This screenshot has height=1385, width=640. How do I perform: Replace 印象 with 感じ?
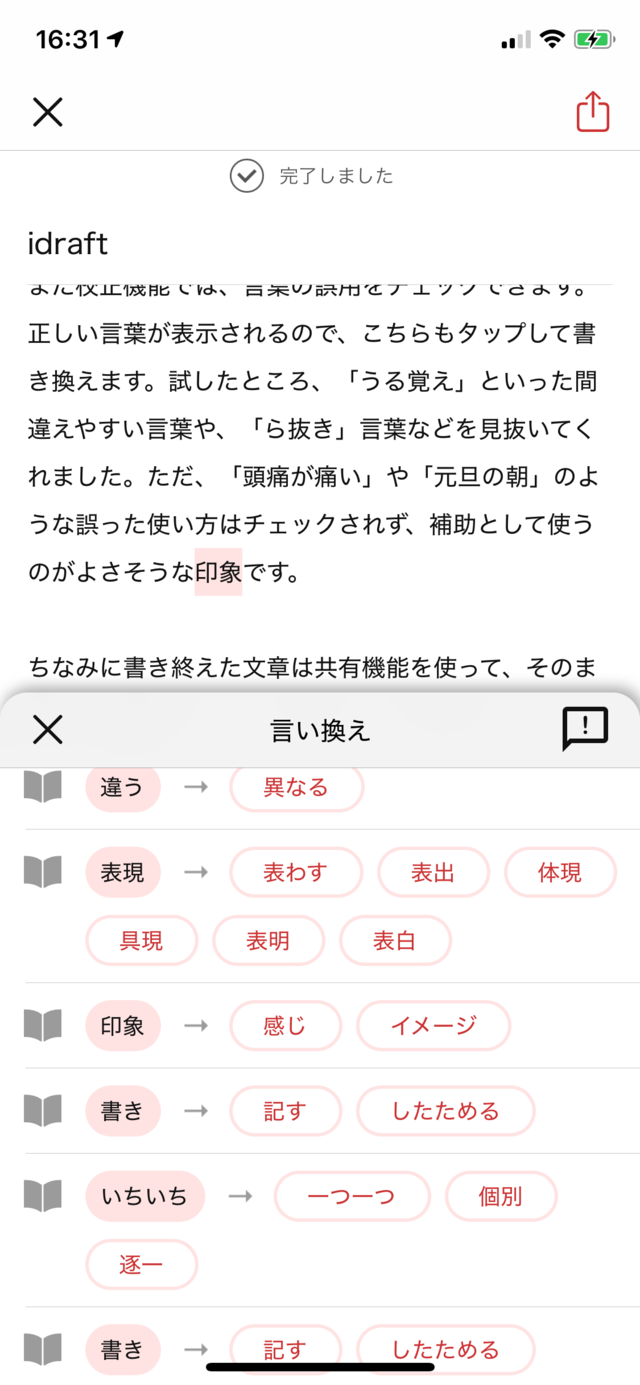(285, 1026)
